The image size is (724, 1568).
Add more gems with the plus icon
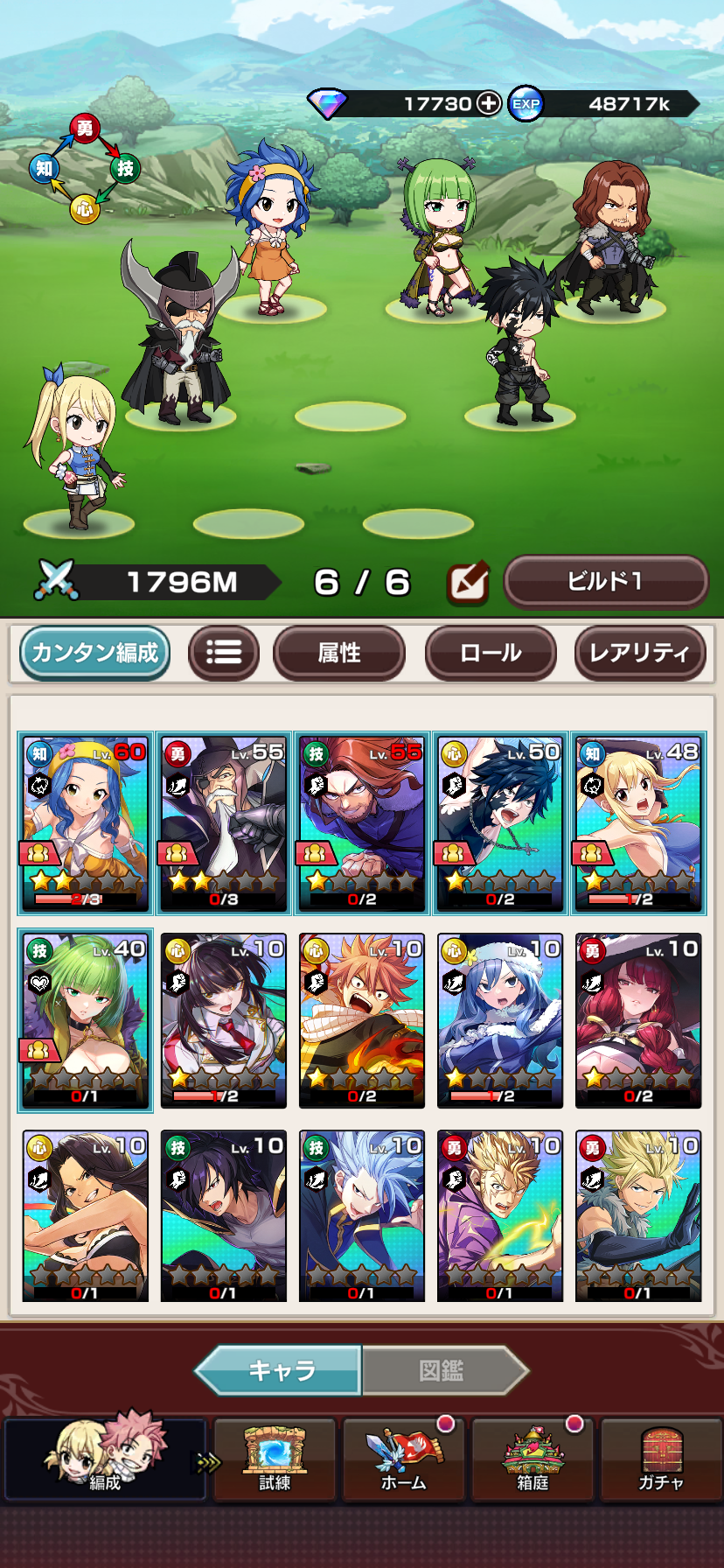click(x=488, y=103)
